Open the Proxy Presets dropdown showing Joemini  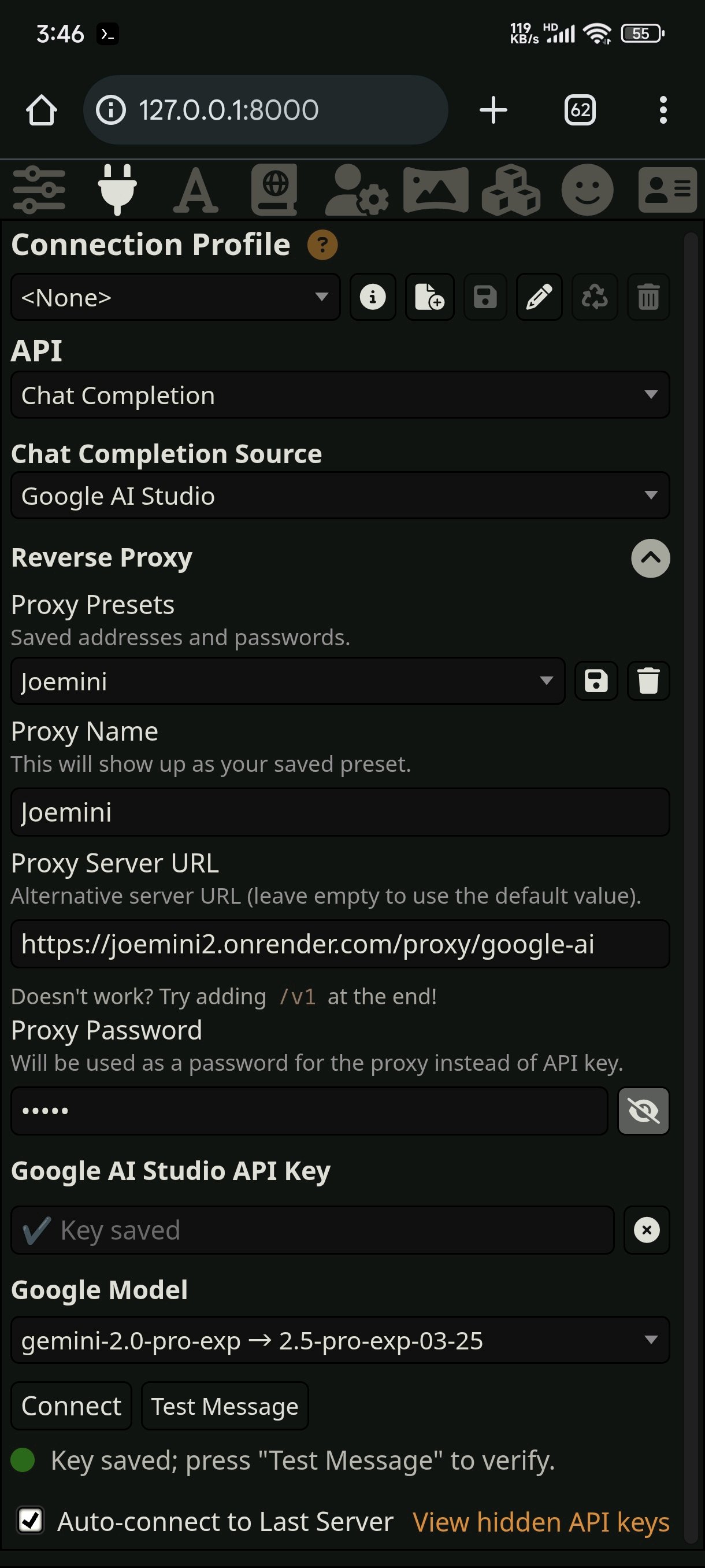288,681
